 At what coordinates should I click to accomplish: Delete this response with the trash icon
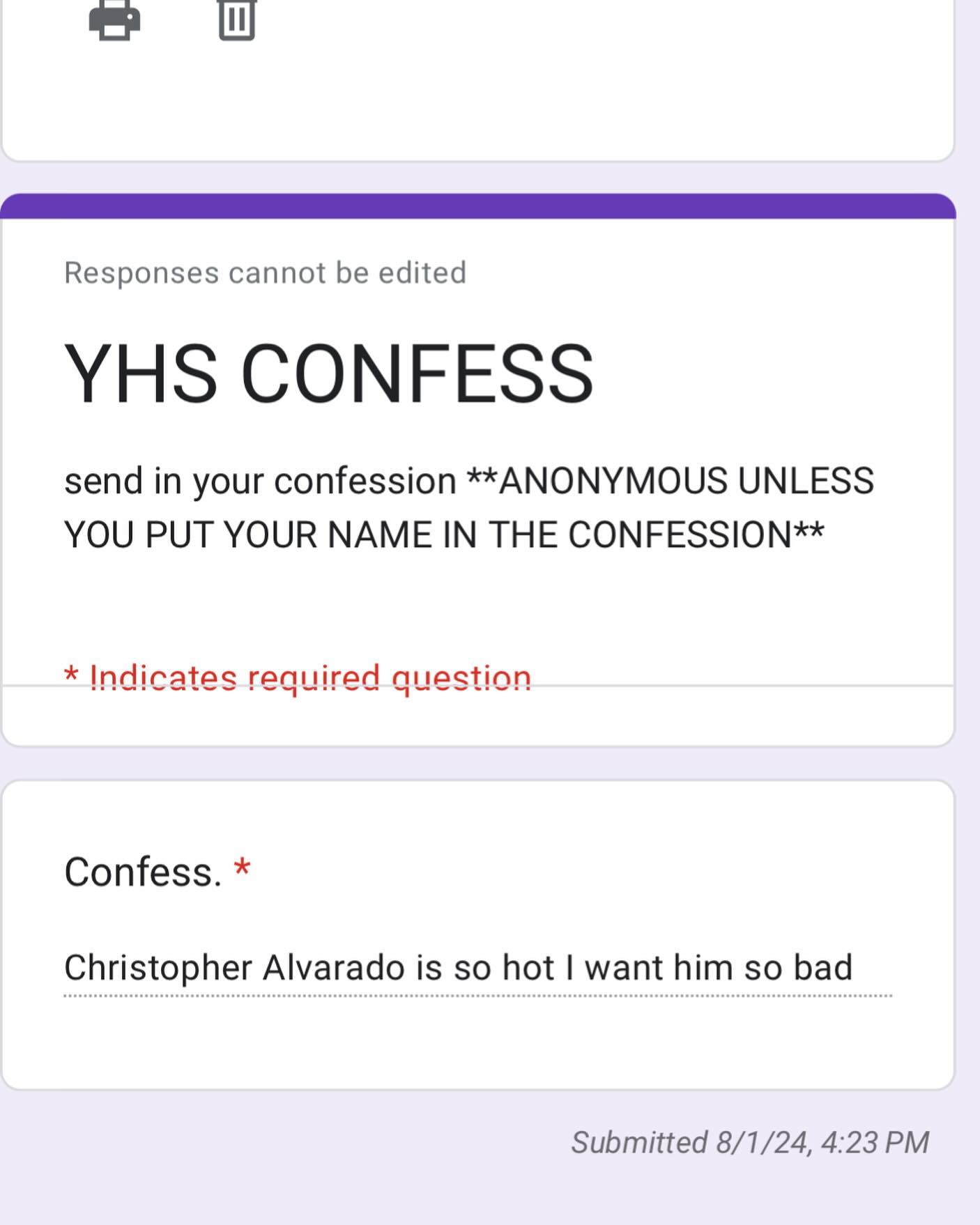(237, 20)
